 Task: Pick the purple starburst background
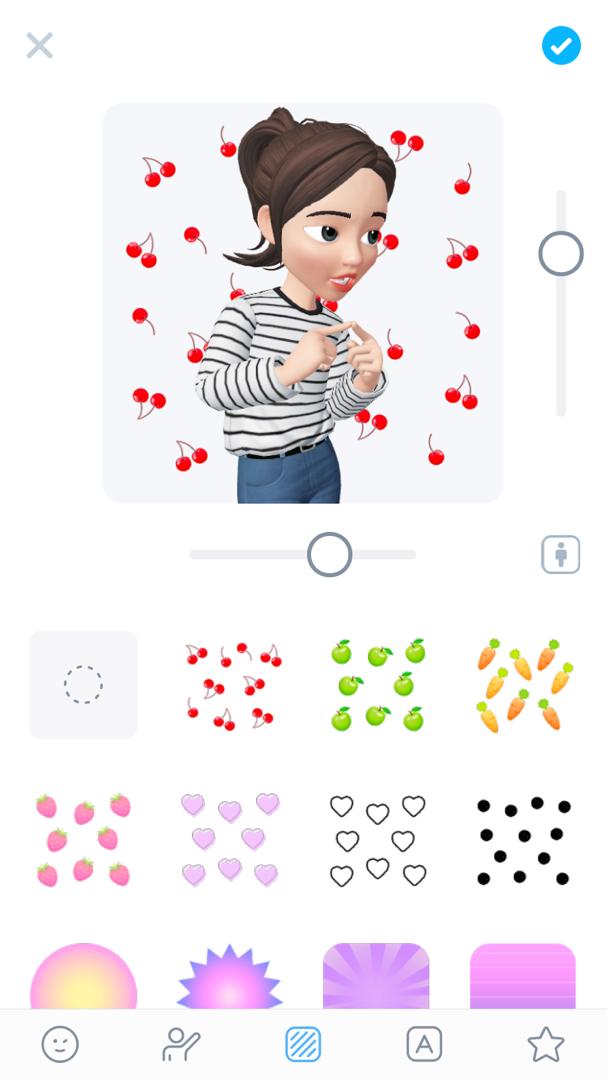(x=230, y=977)
